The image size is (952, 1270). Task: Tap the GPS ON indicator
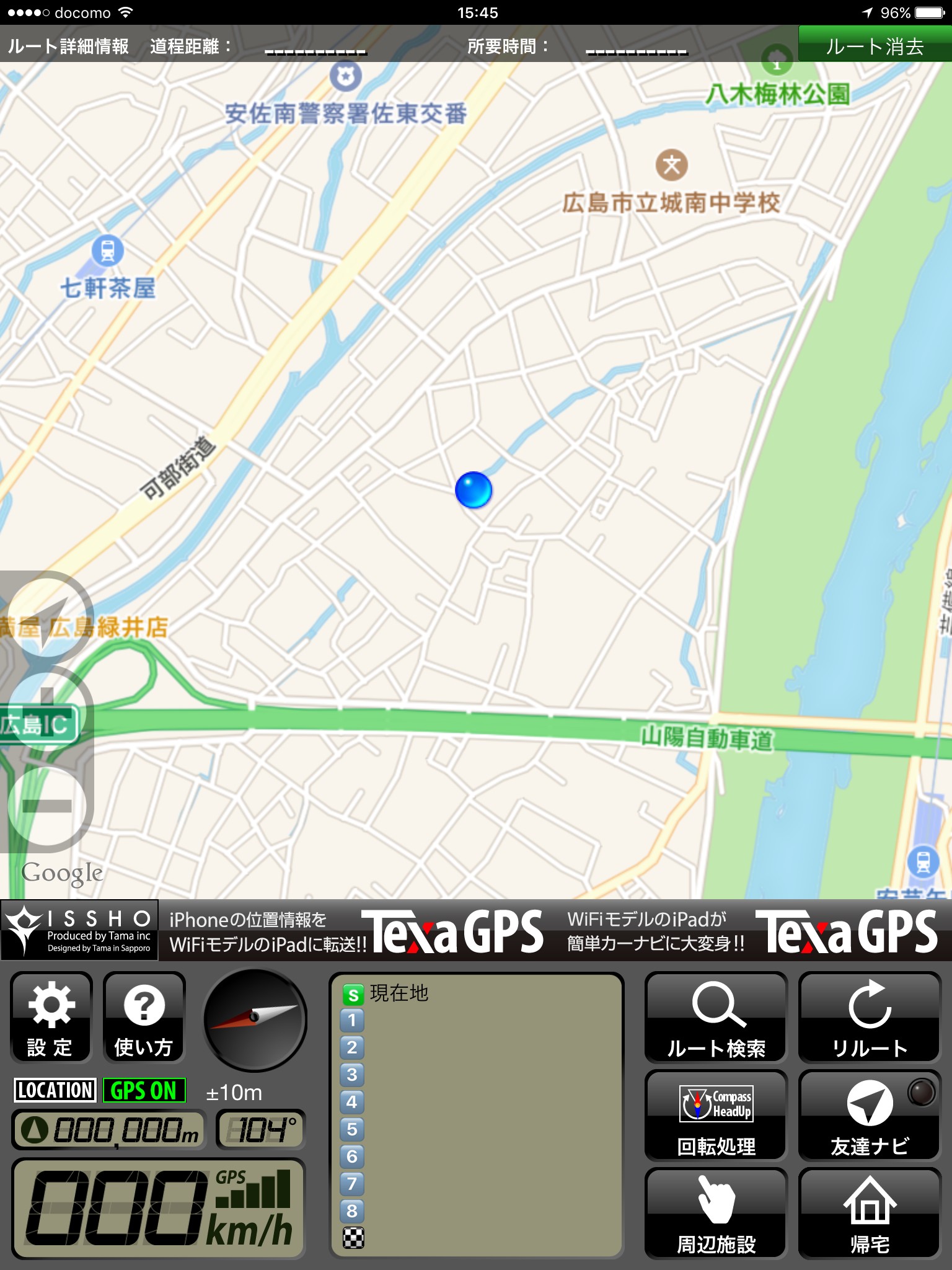tap(144, 1090)
